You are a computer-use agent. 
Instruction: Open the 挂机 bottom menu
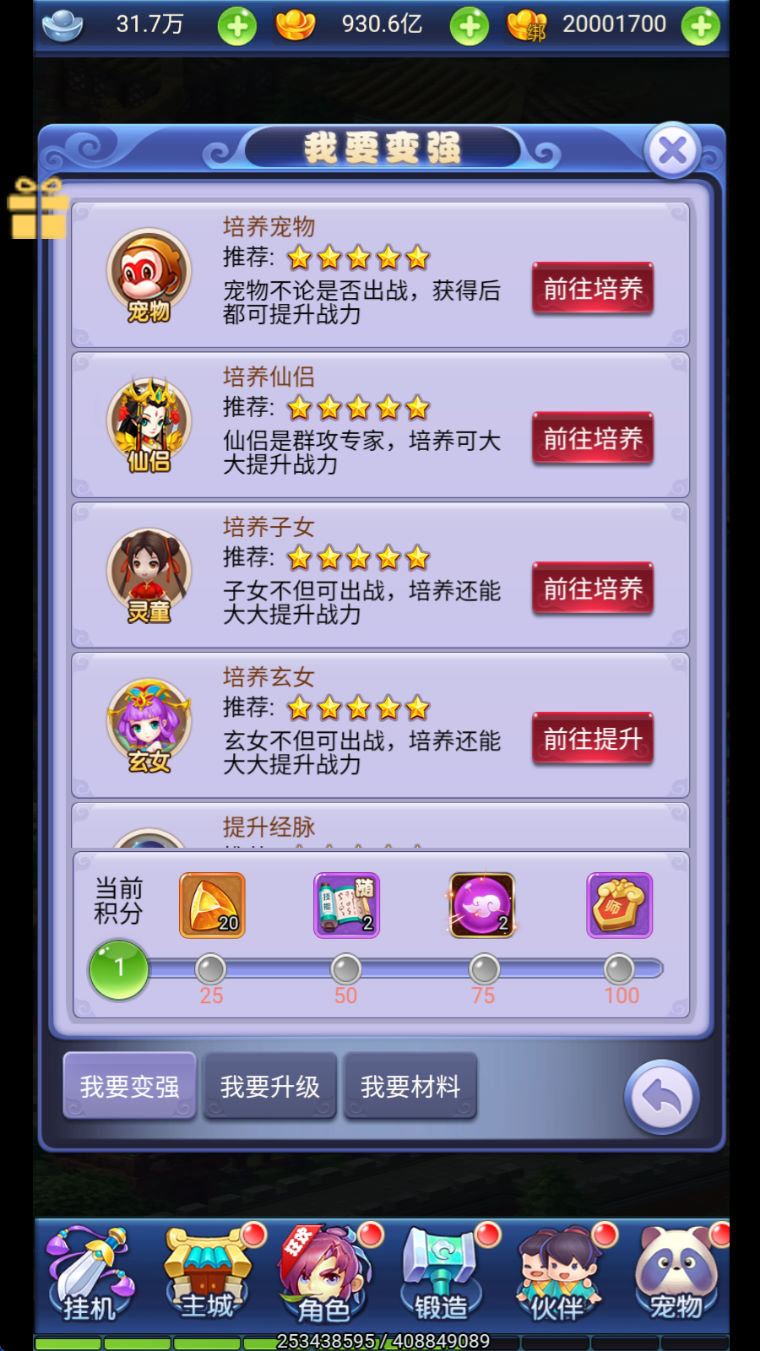click(90, 1275)
